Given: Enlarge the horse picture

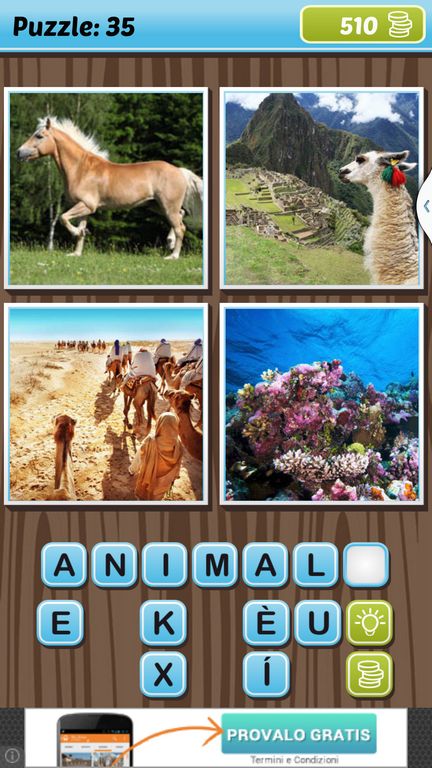Looking at the screenshot, I should click(106, 188).
